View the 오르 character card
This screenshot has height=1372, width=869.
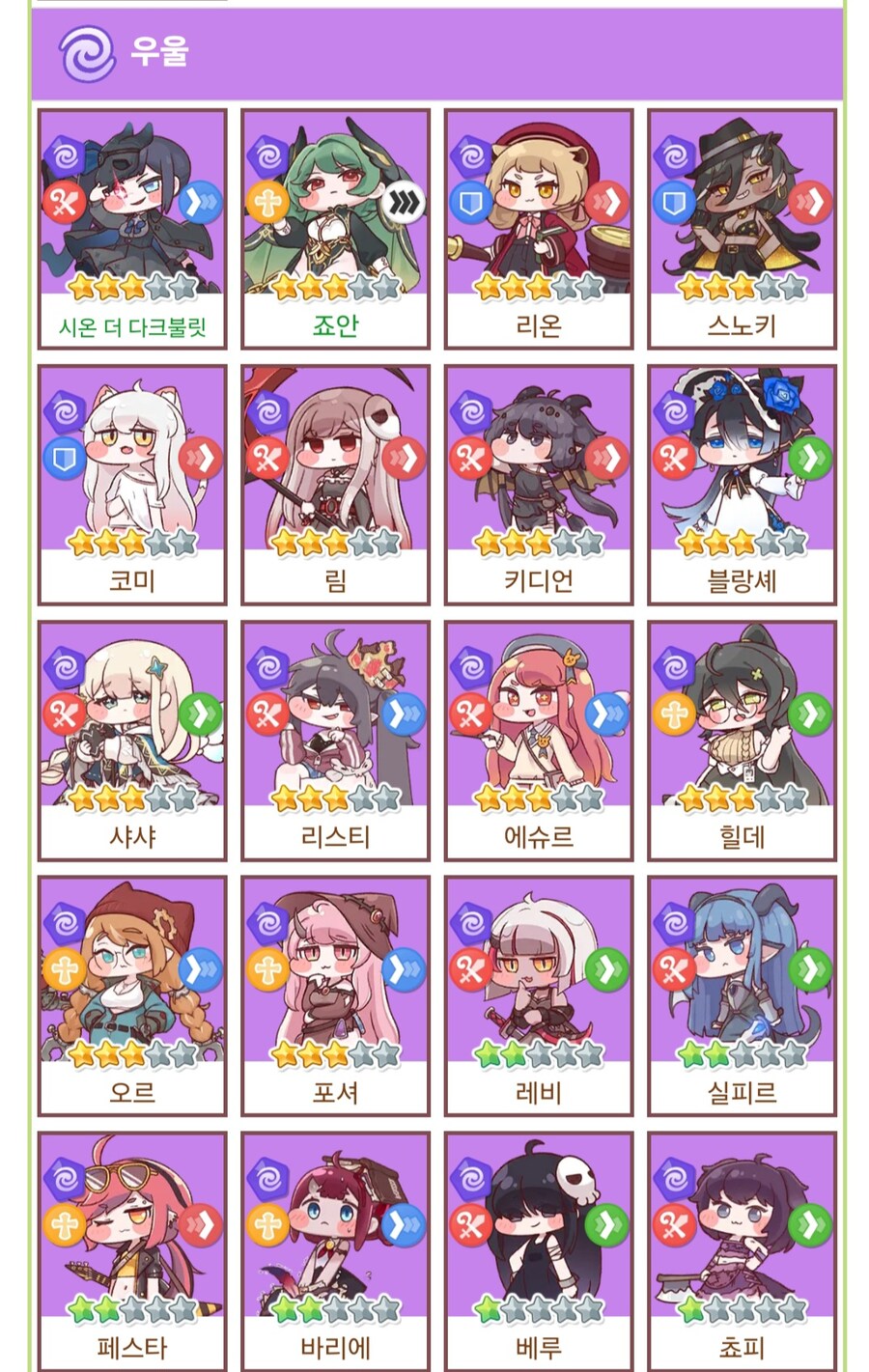pyautogui.click(x=132, y=995)
